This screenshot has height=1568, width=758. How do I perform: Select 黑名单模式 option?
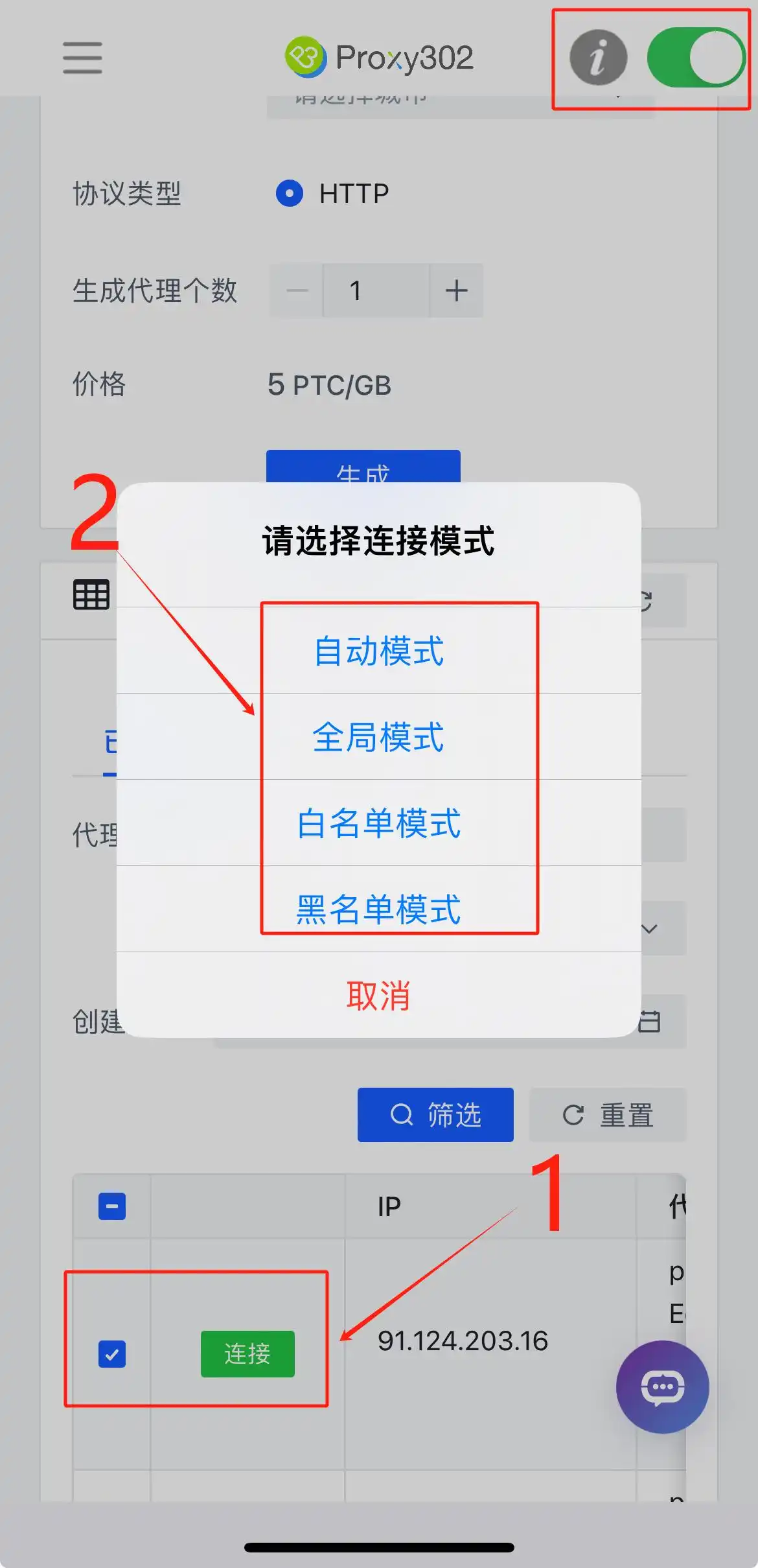(x=379, y=909)
